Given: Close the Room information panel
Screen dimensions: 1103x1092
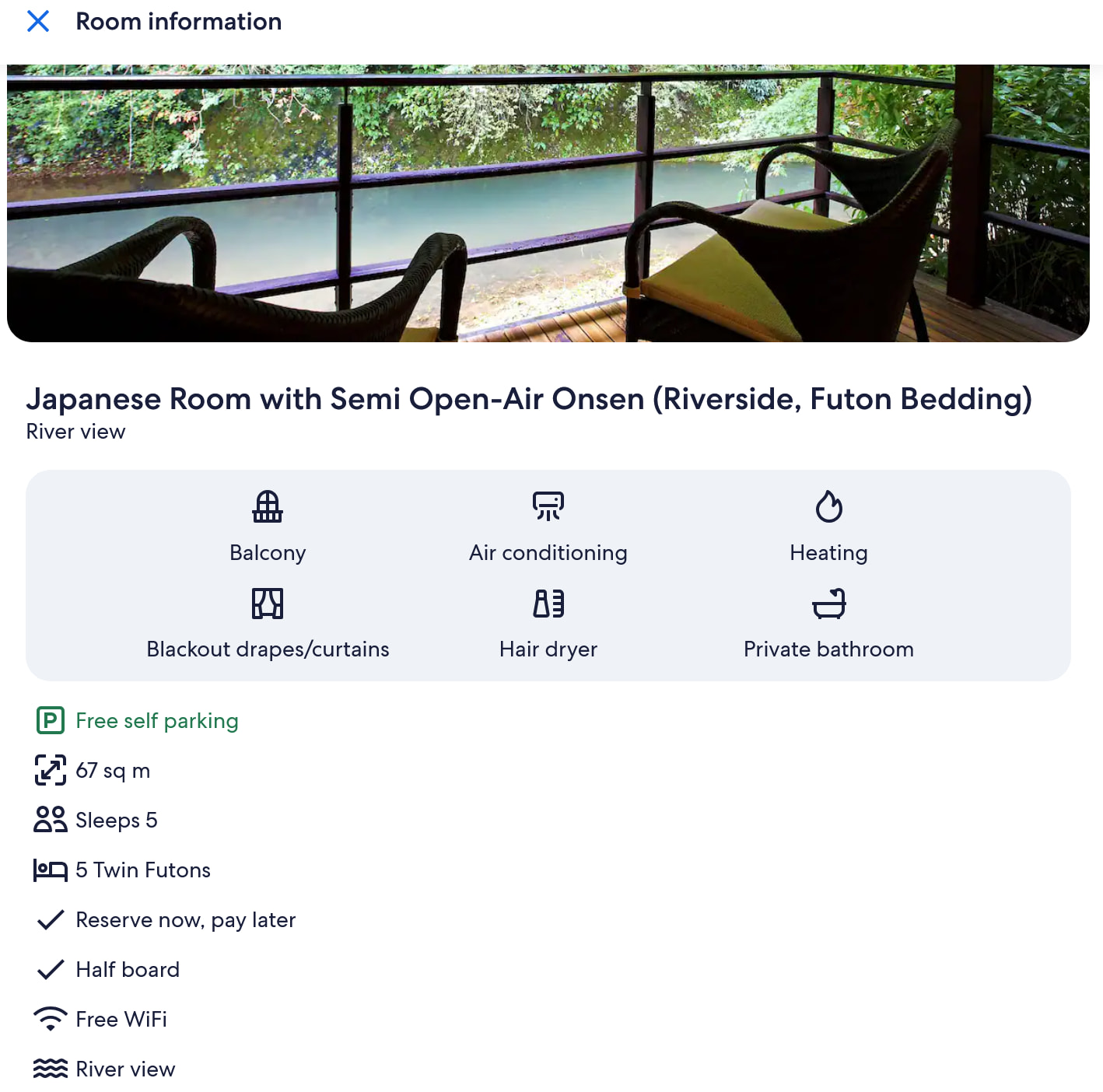Looking at the screenshot, I should [x=37, y=21].
